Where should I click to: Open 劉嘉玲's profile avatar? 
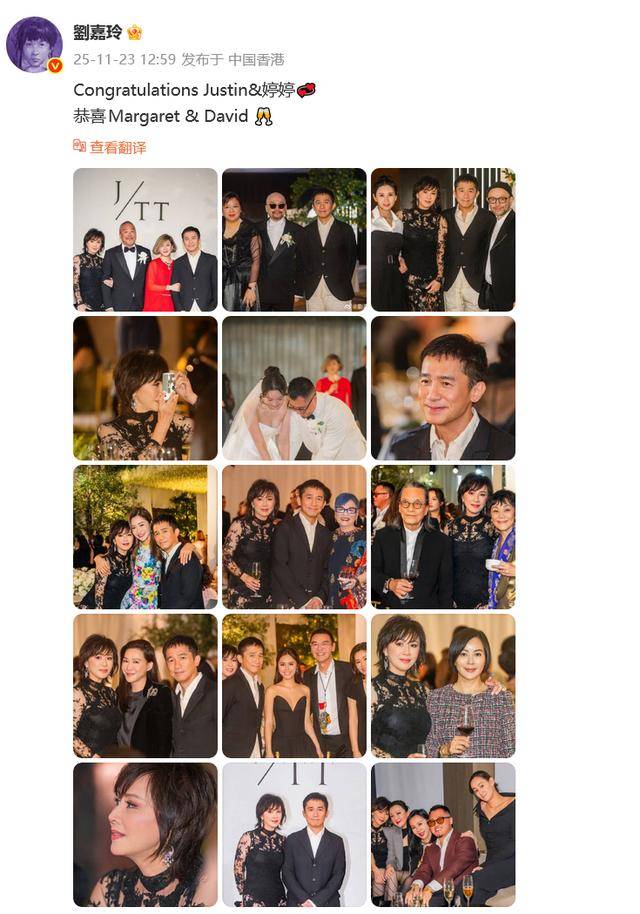pos(34,45)
